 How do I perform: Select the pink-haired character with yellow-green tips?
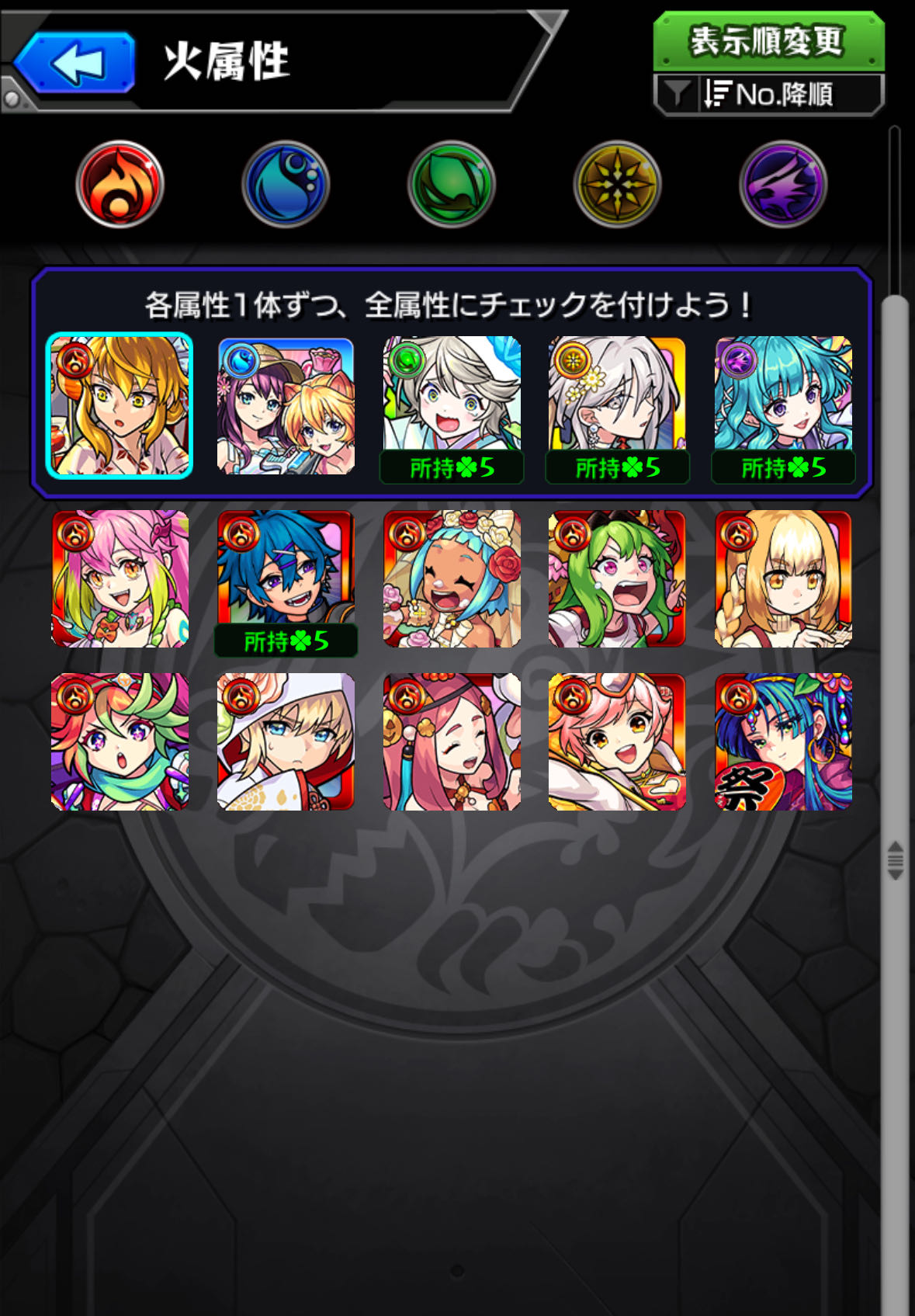click(x=120, y=579)
